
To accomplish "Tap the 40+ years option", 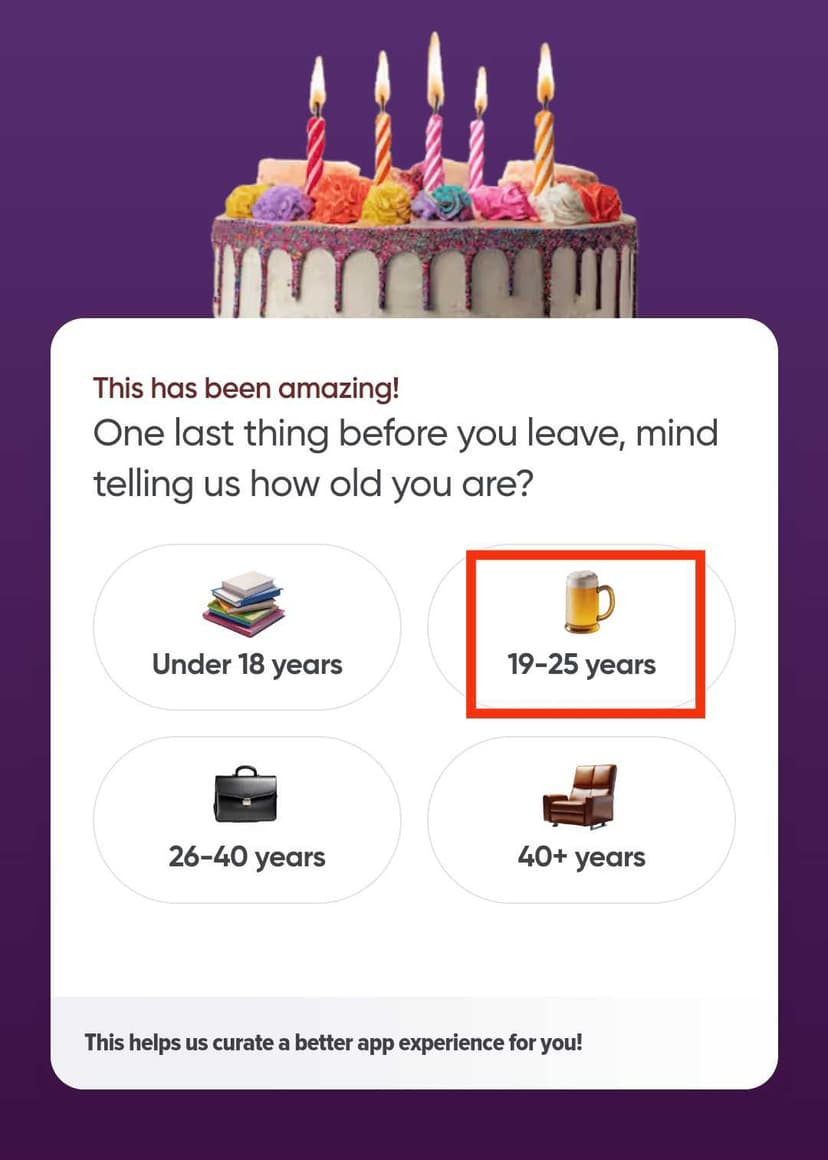I will pyautogui.click(x=582, y=820).
